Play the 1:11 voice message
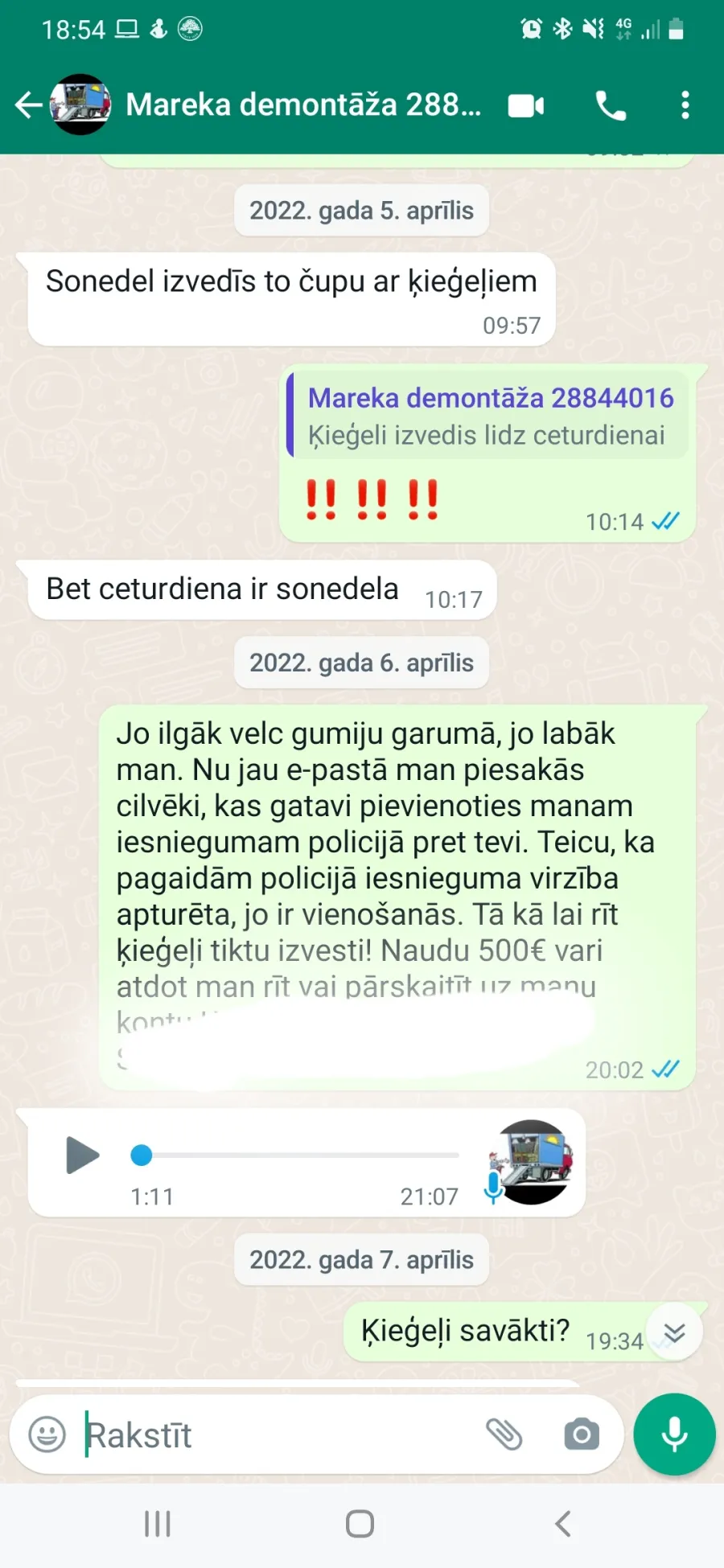 [x=81, y=1155]
